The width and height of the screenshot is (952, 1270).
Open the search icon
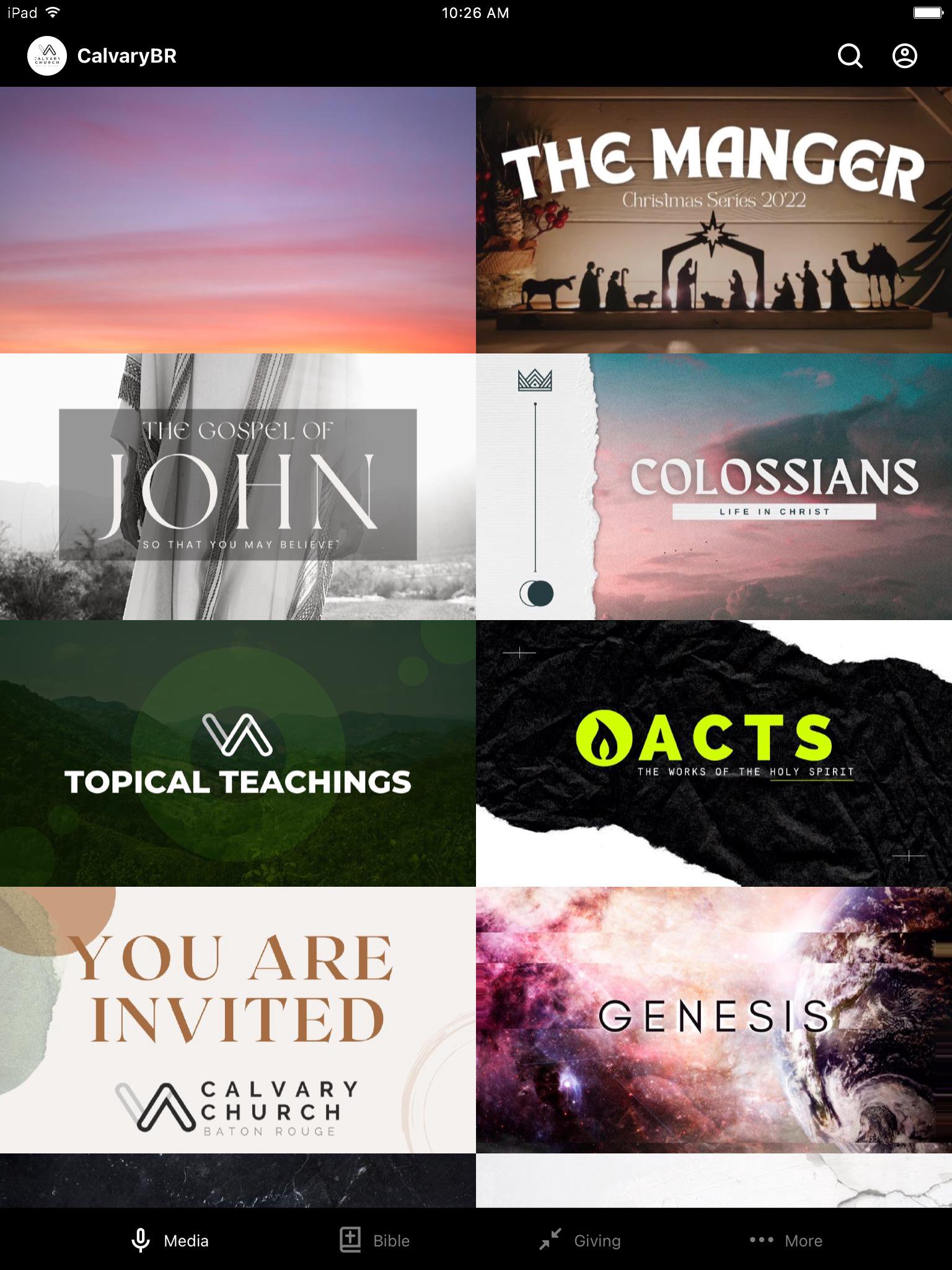tap(850, 56)
